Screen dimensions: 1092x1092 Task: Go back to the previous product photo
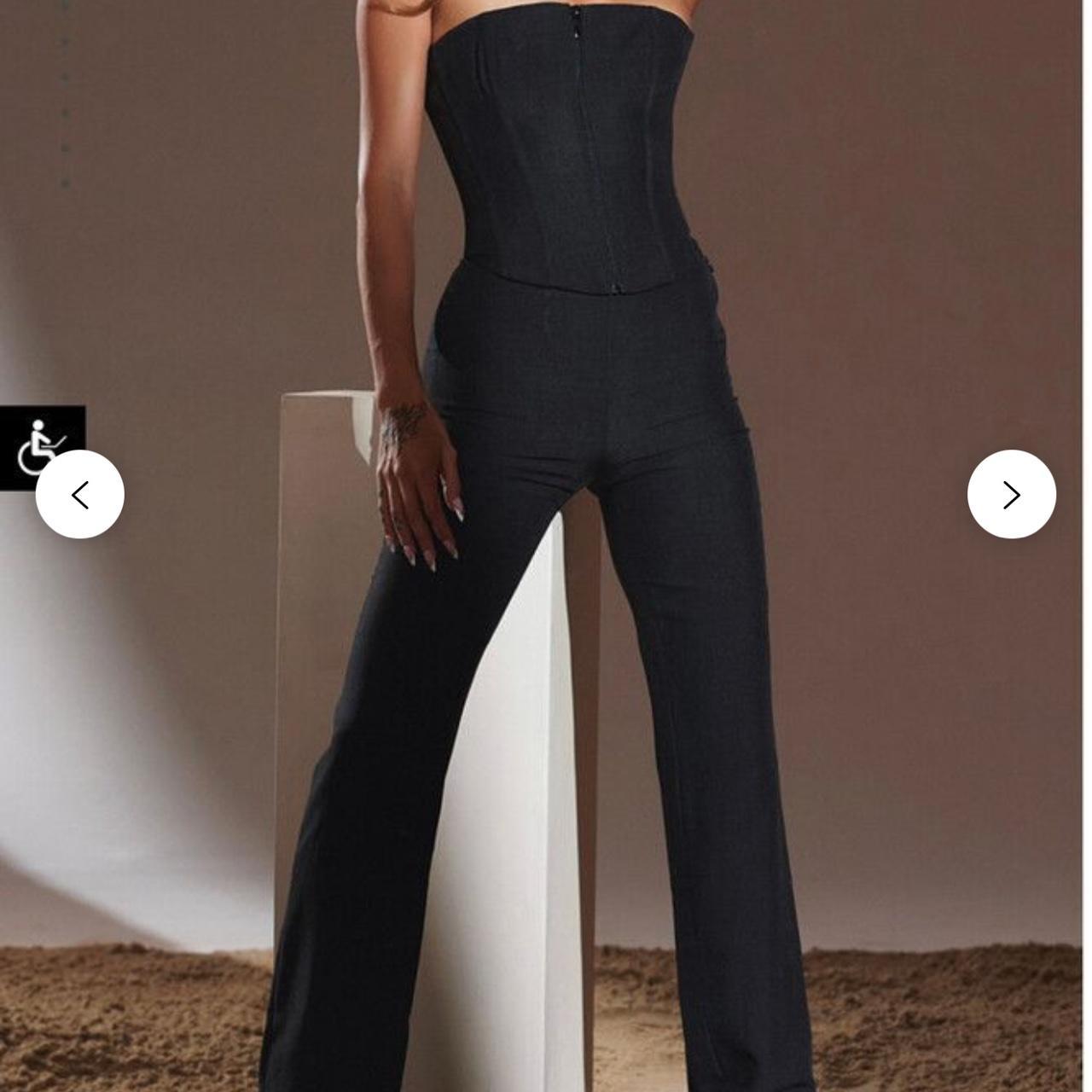[80, 494]
